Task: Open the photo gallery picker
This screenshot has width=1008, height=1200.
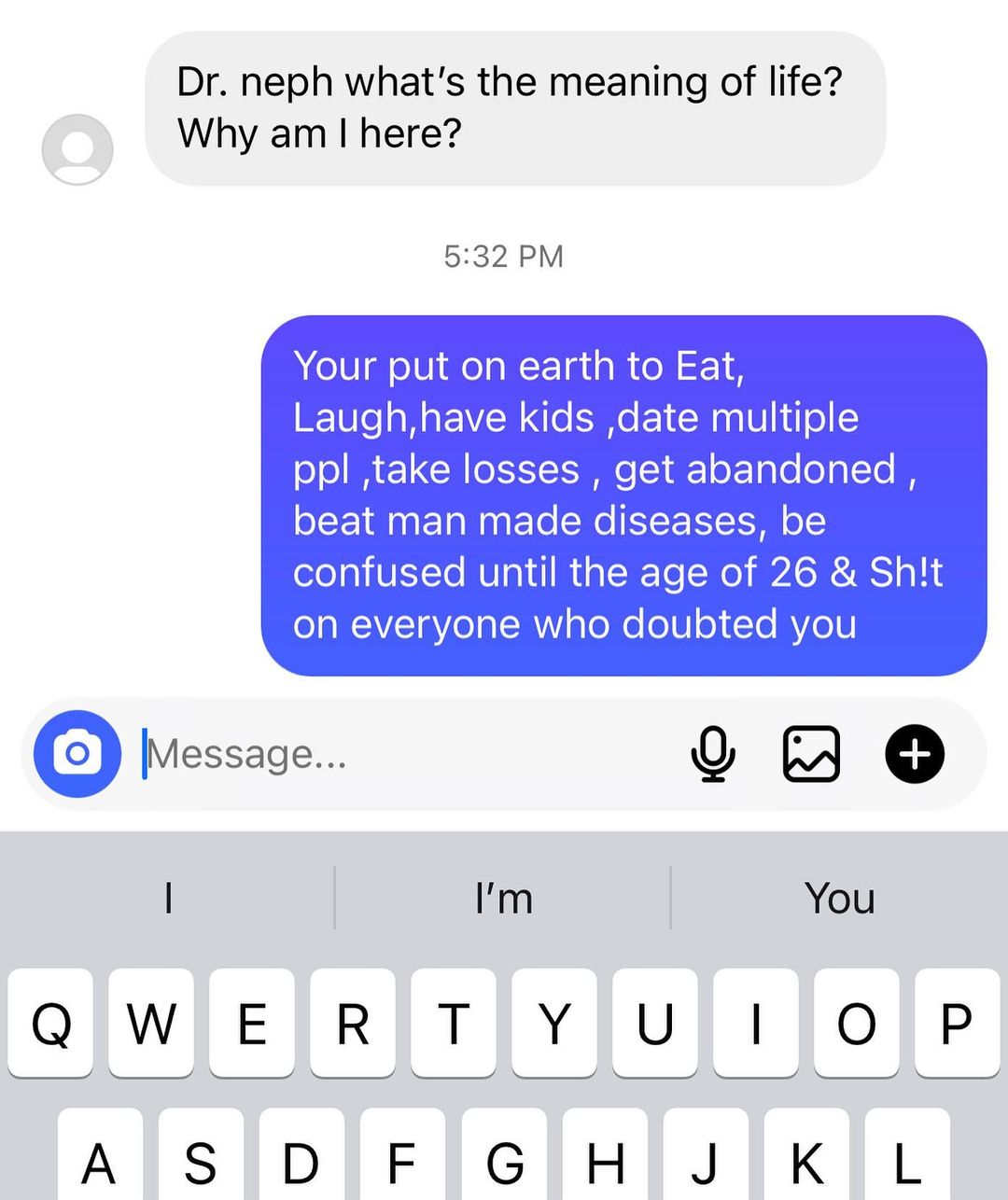Action: 810,754
